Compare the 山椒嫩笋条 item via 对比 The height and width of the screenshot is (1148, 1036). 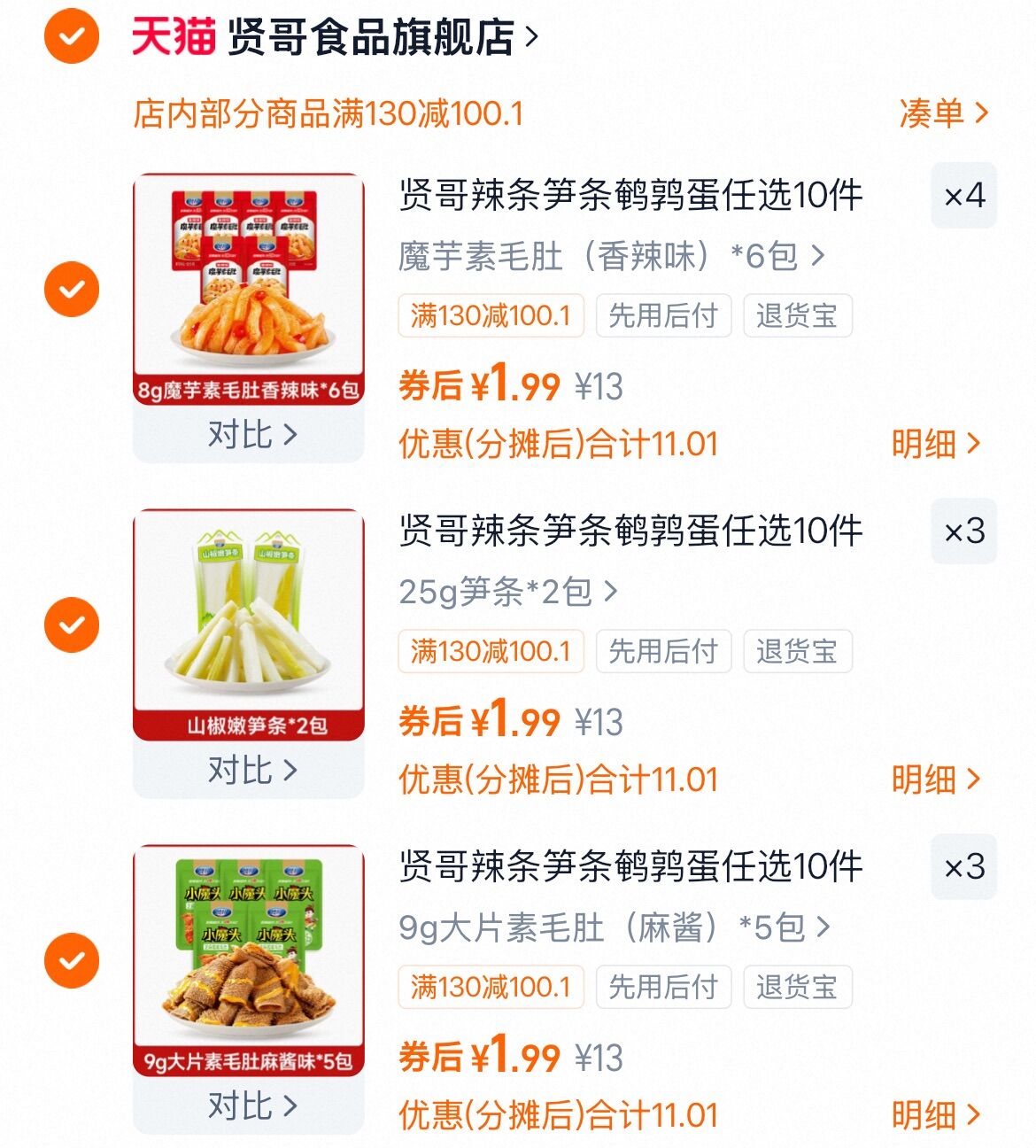tap(251, 771)
